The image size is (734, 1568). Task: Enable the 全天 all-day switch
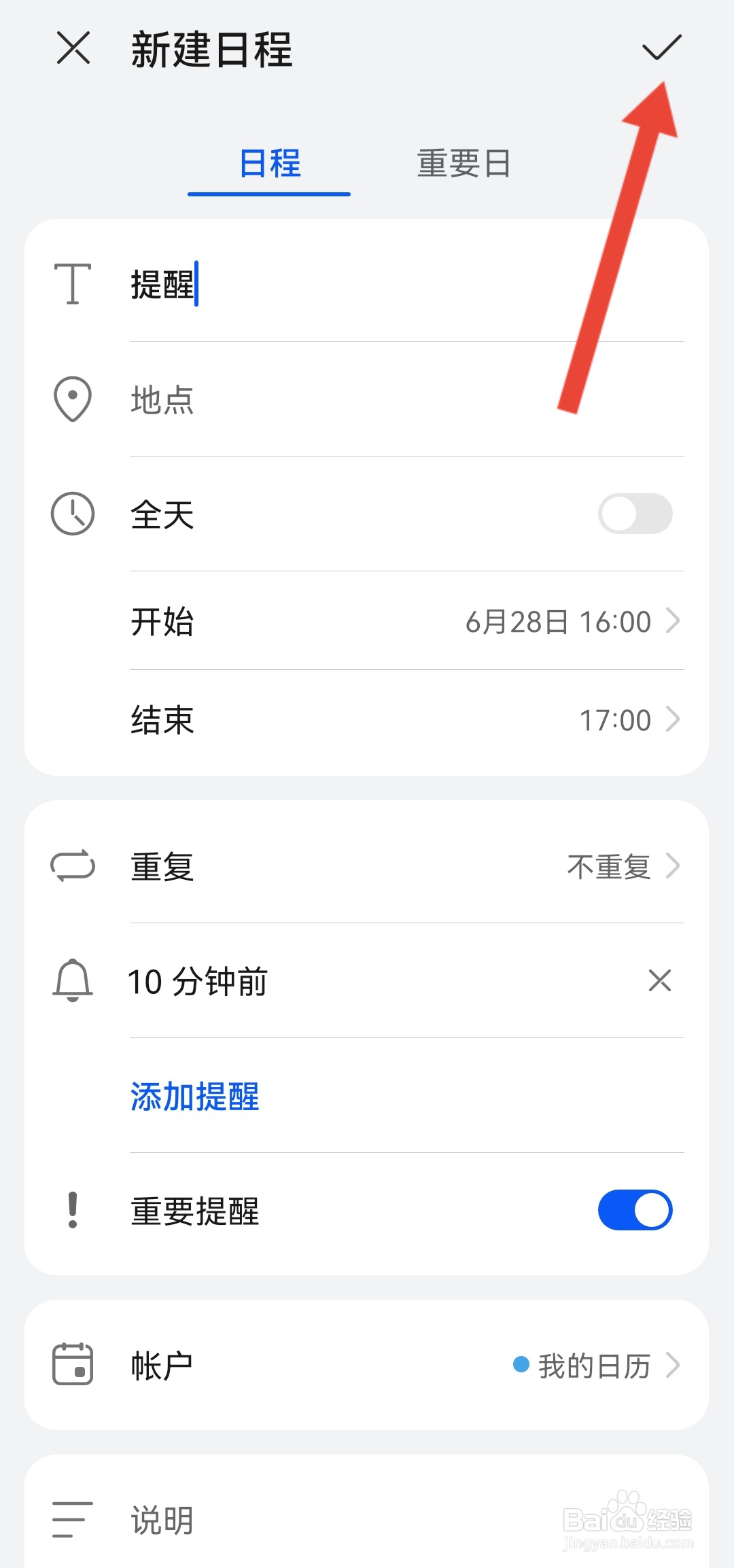point(635,514)
